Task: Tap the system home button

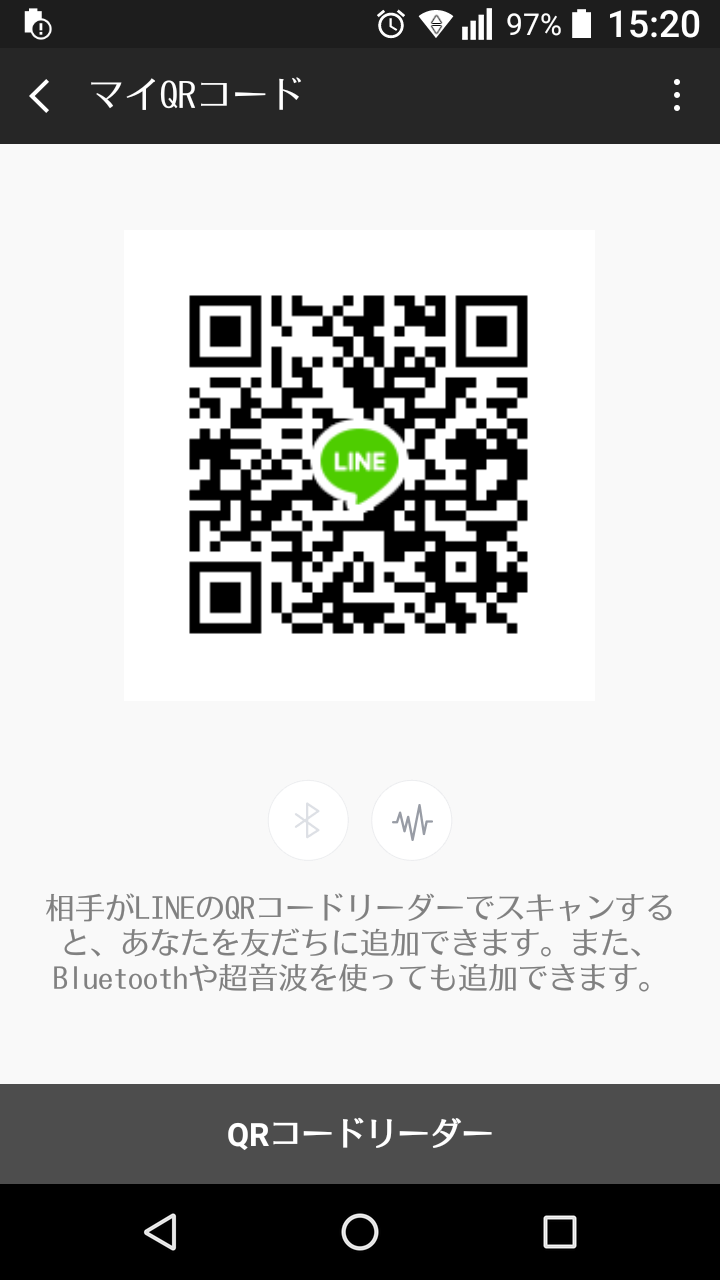Action: click(360, 1232)
